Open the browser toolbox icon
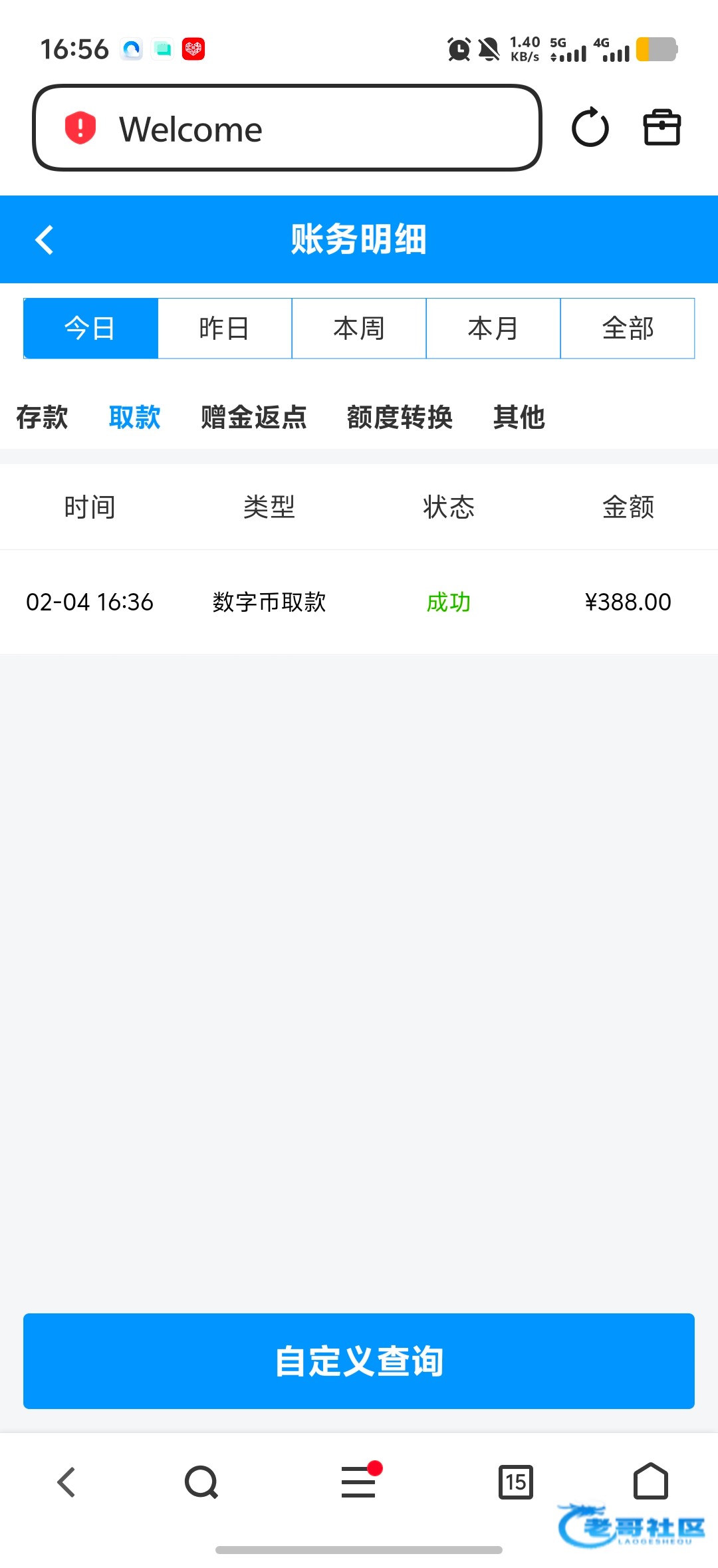The height and width of the screenshot is (1568, 718). click(x=661, y=128)
